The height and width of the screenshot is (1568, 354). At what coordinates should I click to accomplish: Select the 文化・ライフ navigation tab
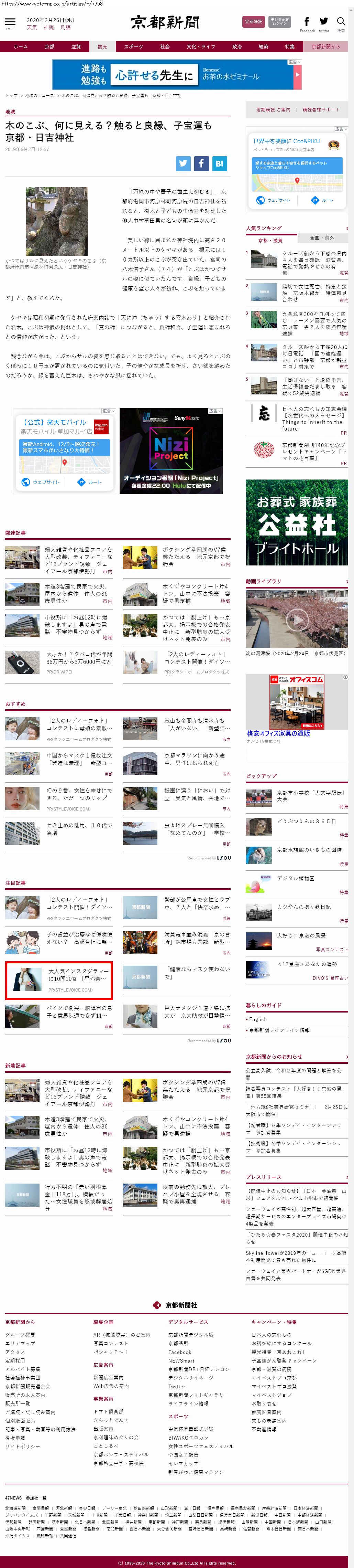point(200,47)
